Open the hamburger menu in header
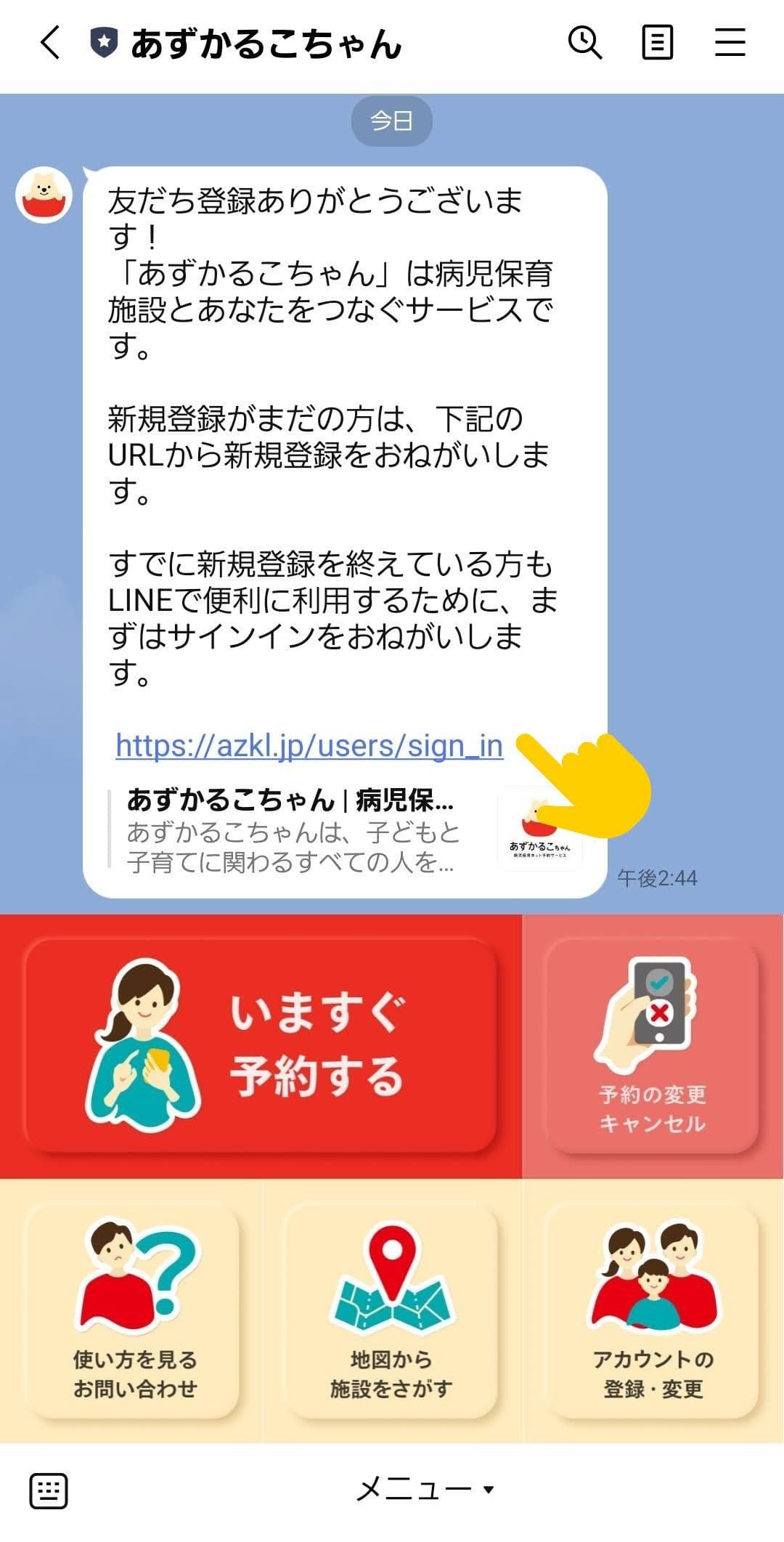Image resolution: width=784 pixels, height=1542 pixels. coord(730,43)
